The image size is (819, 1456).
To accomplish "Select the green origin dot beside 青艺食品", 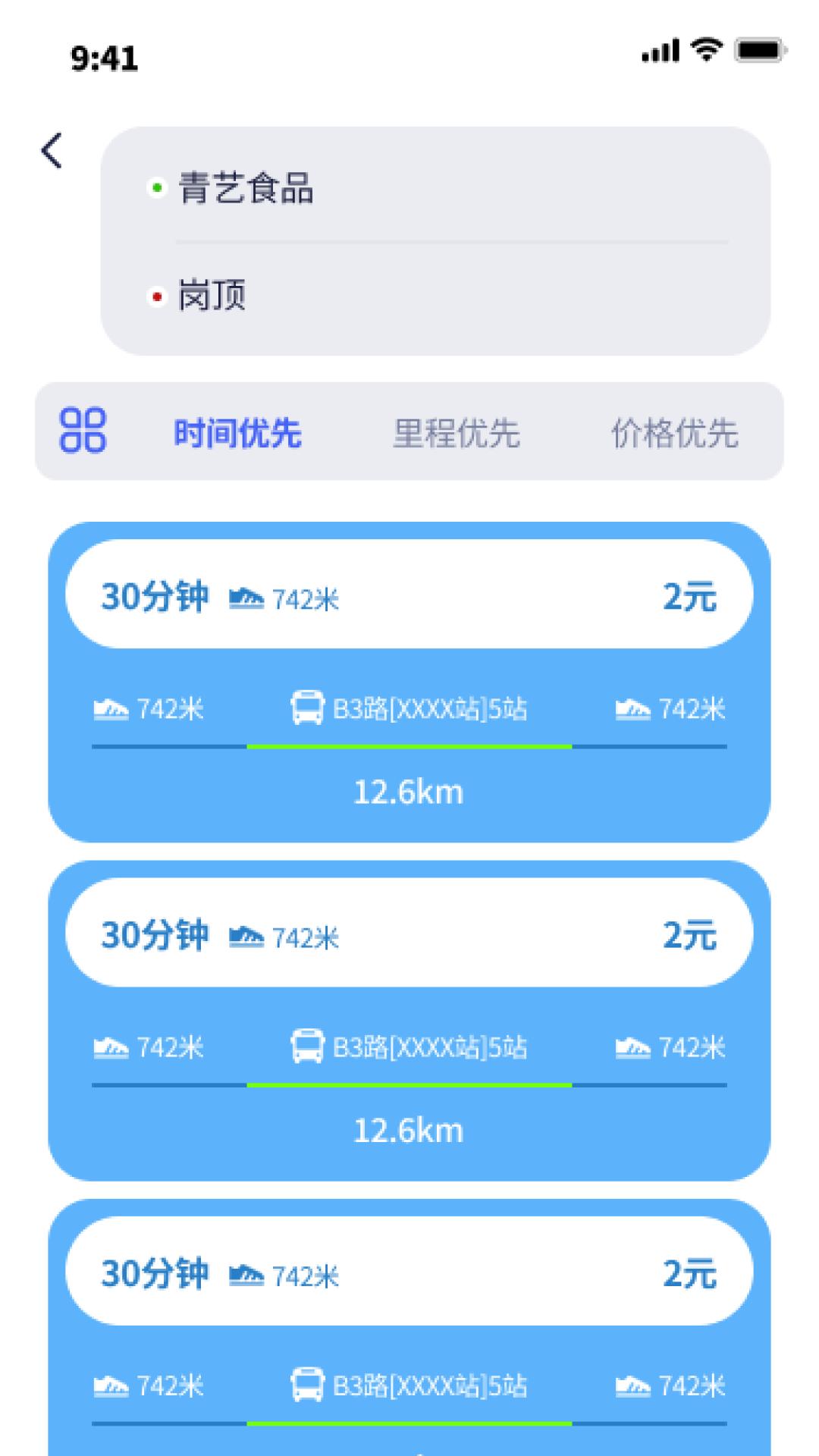I will tap(157, 187).
